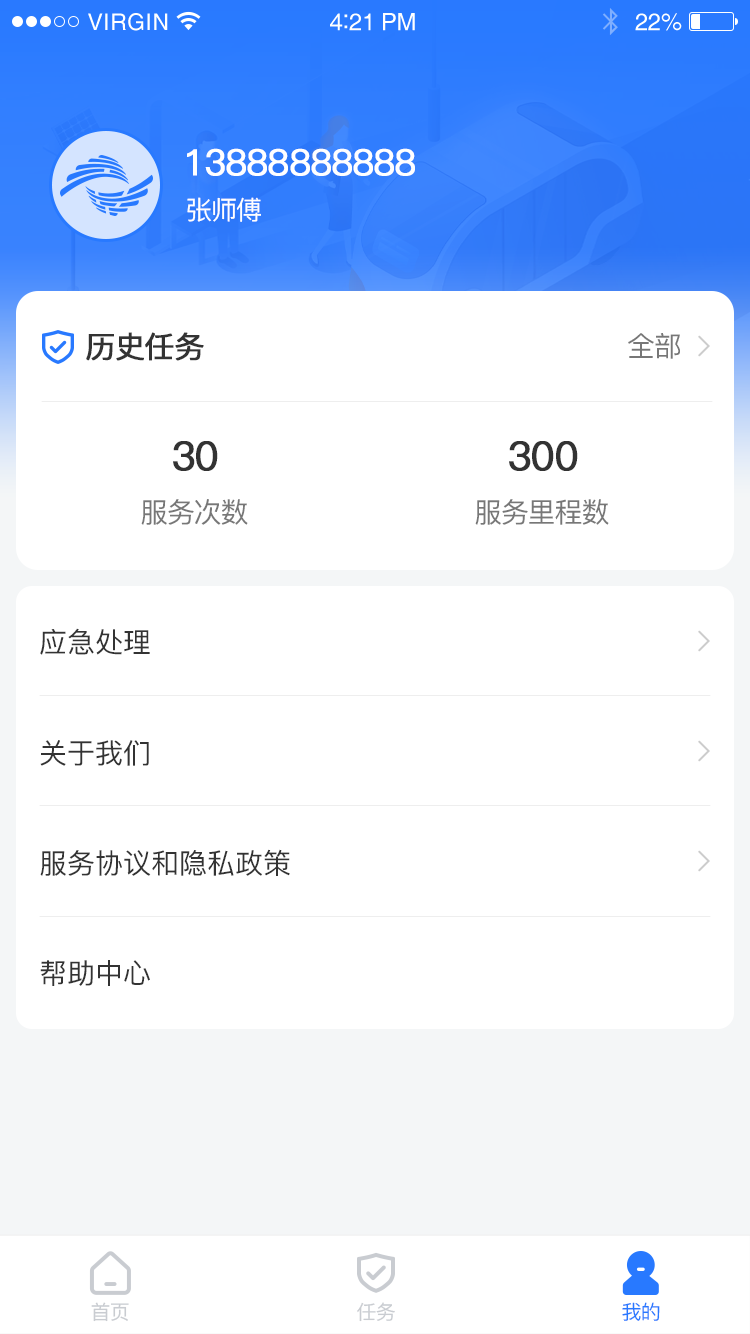The height and width of the screenshot is (1334, 750).
Task: Open 应急处理 via its right chevron
Action: coord(703,641)
